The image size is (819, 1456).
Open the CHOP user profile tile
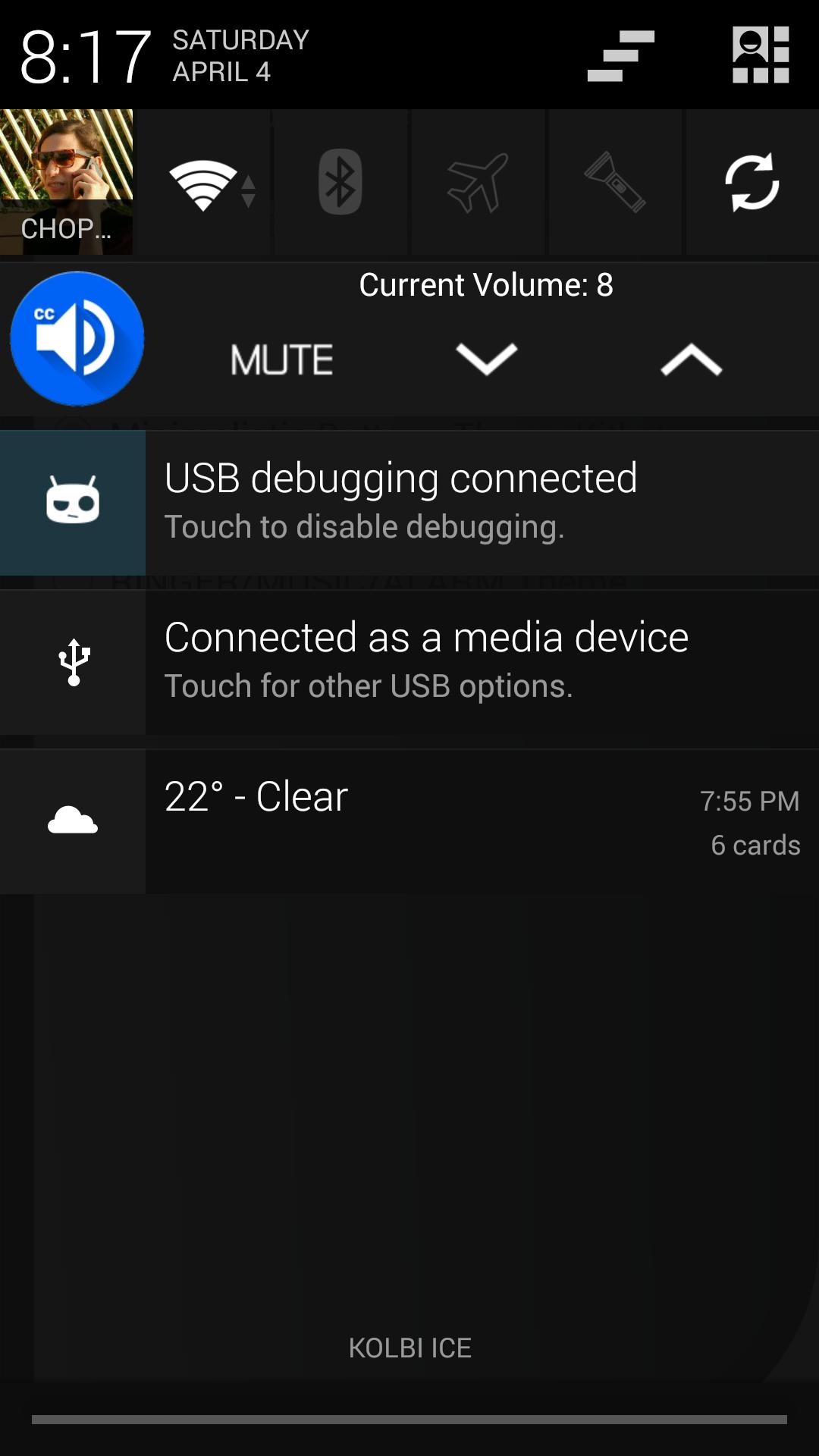[x=67, y=182]
